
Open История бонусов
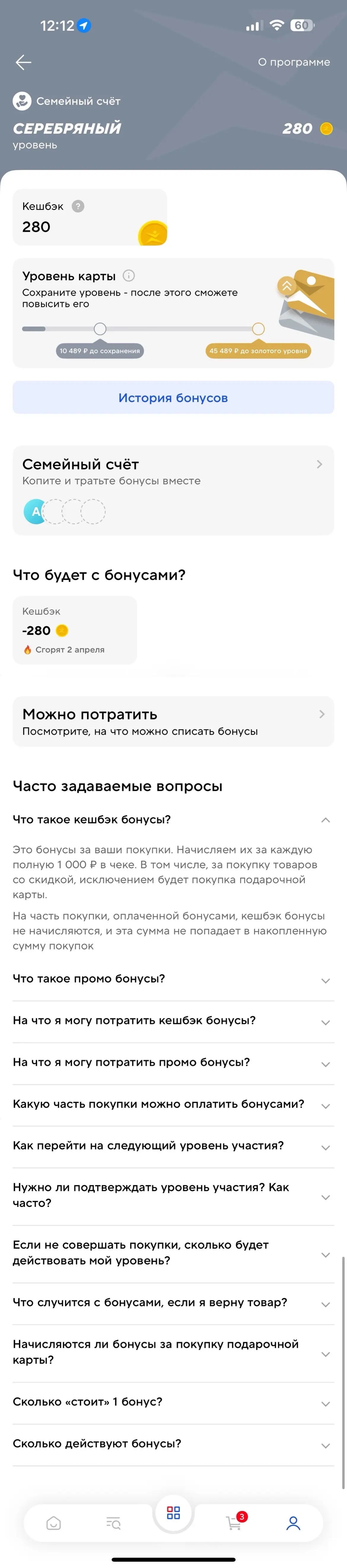point(173,398)
